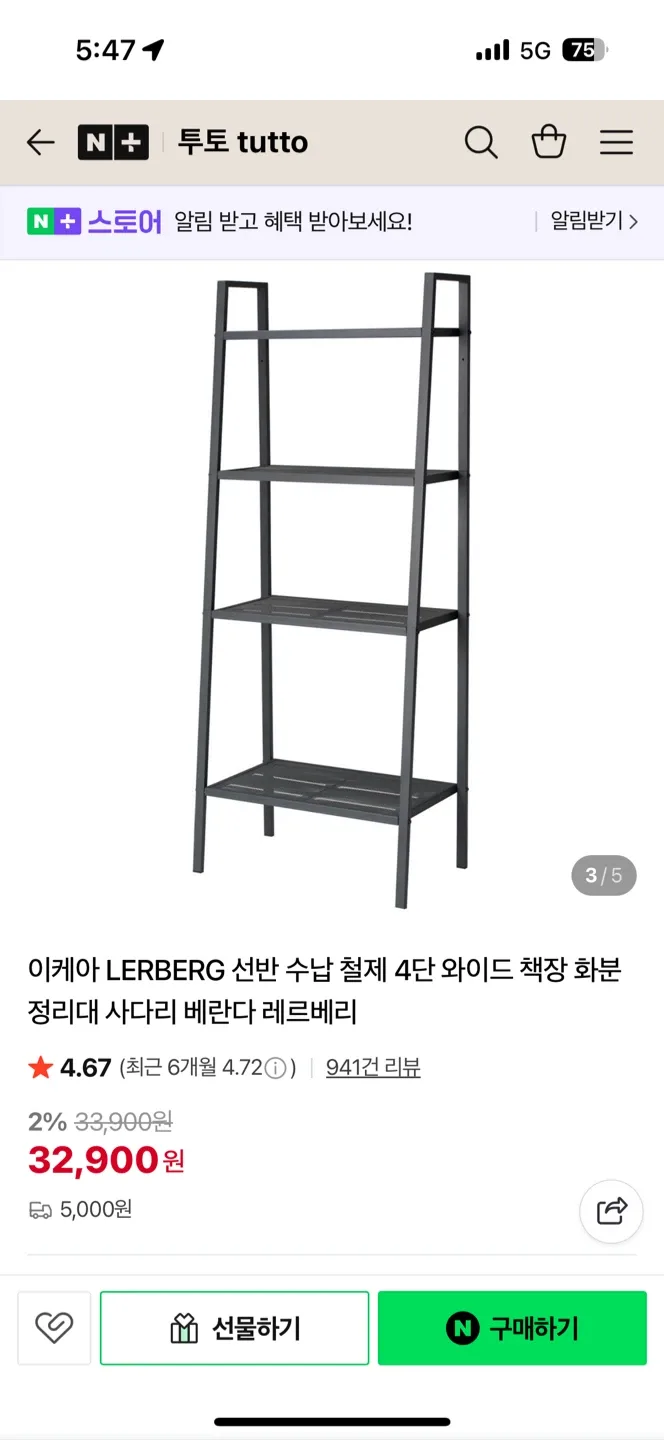Open the LERBERG shelf product image
Image resolution: width=664 pixels, height=1440 pixels.
tap(332, 590)
